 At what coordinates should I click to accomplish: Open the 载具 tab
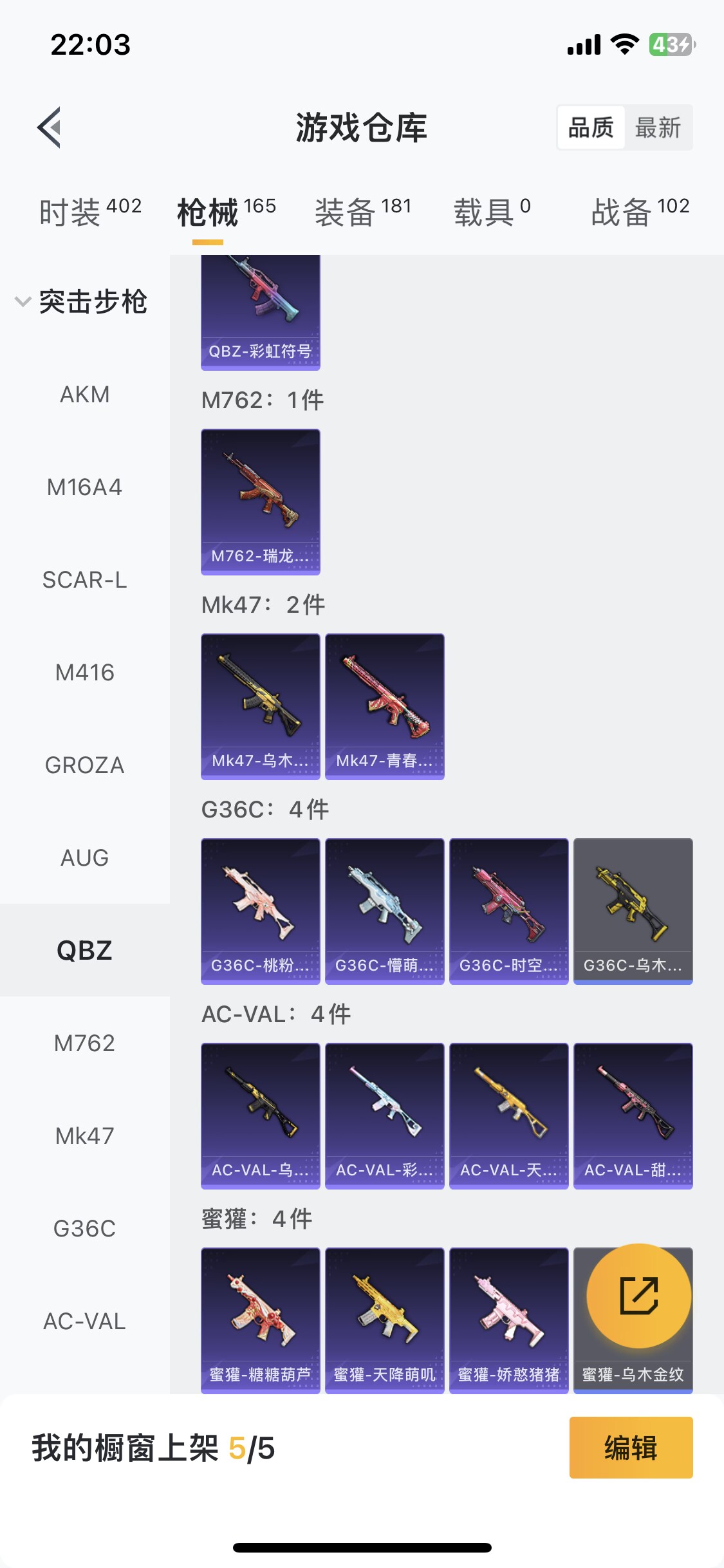pyautogui.click(x=492, y=211)
